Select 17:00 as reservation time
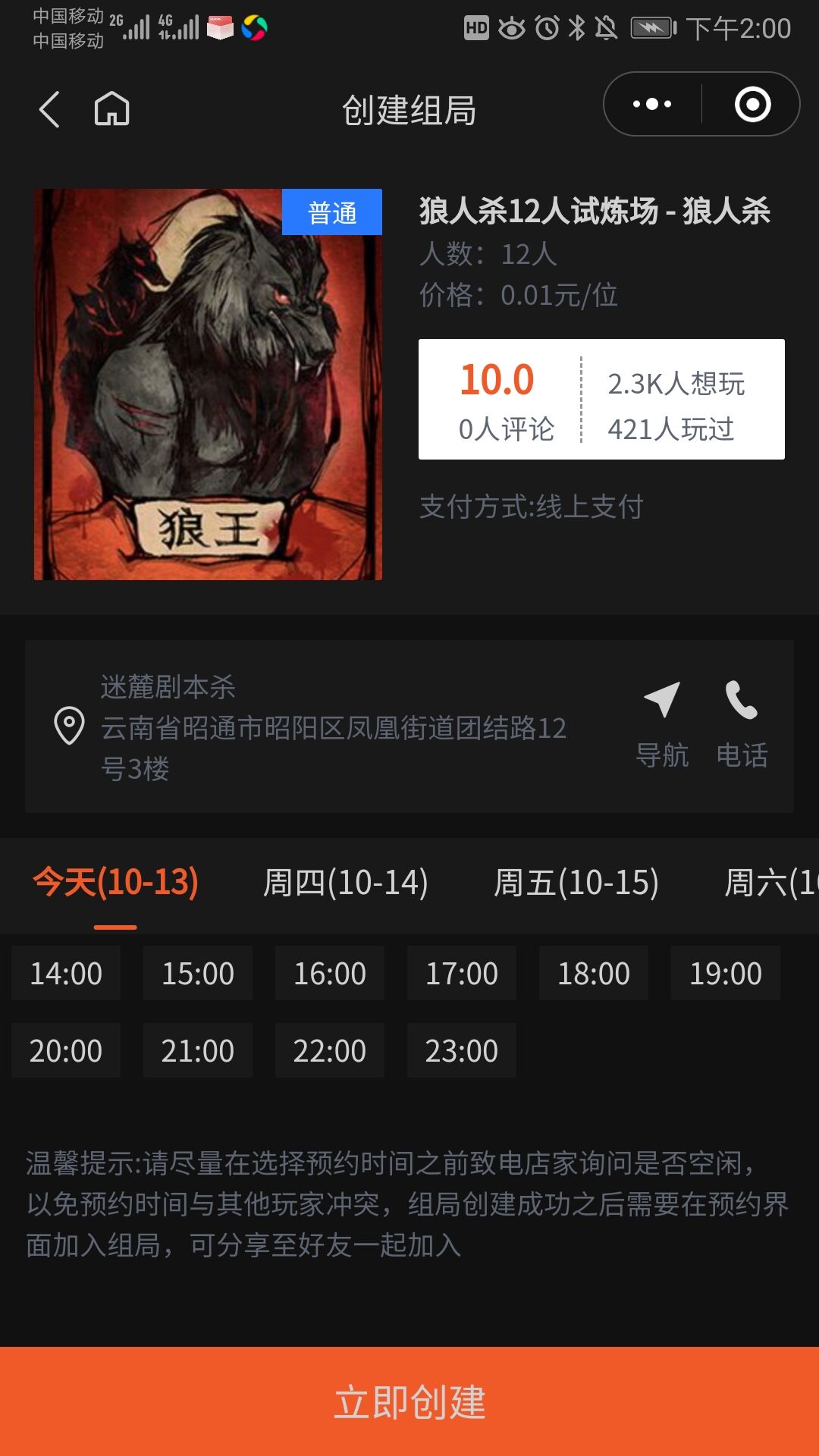This screenshot has height=1456, width=819. pos(462,973)
